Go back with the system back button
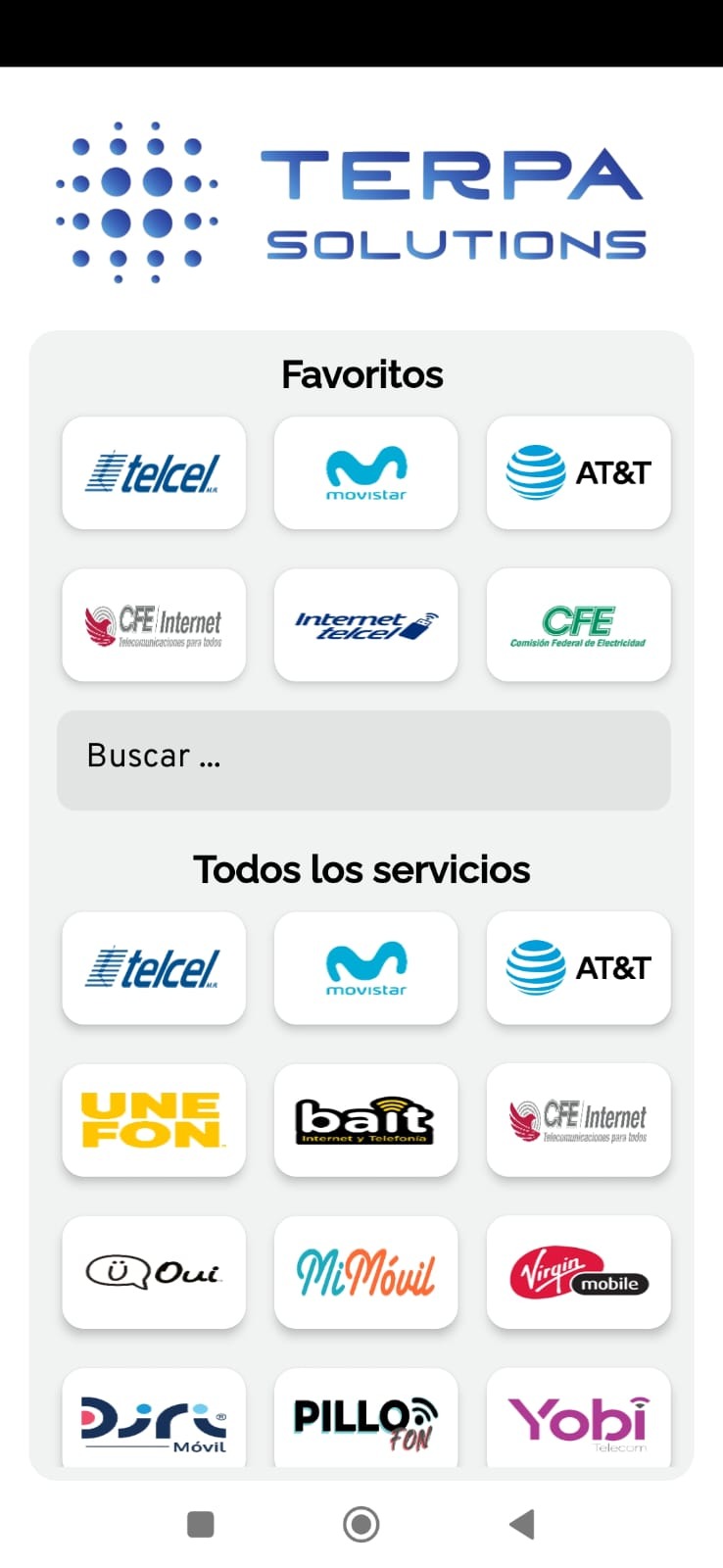This screenshot has width=723, height=1568. [x=522, y=1524]
